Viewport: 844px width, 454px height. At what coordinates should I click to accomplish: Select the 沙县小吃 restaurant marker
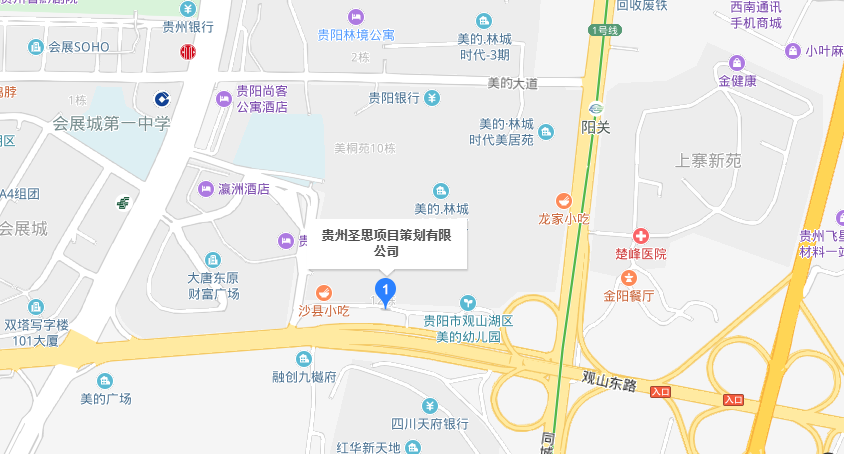[x=323, y=292]
